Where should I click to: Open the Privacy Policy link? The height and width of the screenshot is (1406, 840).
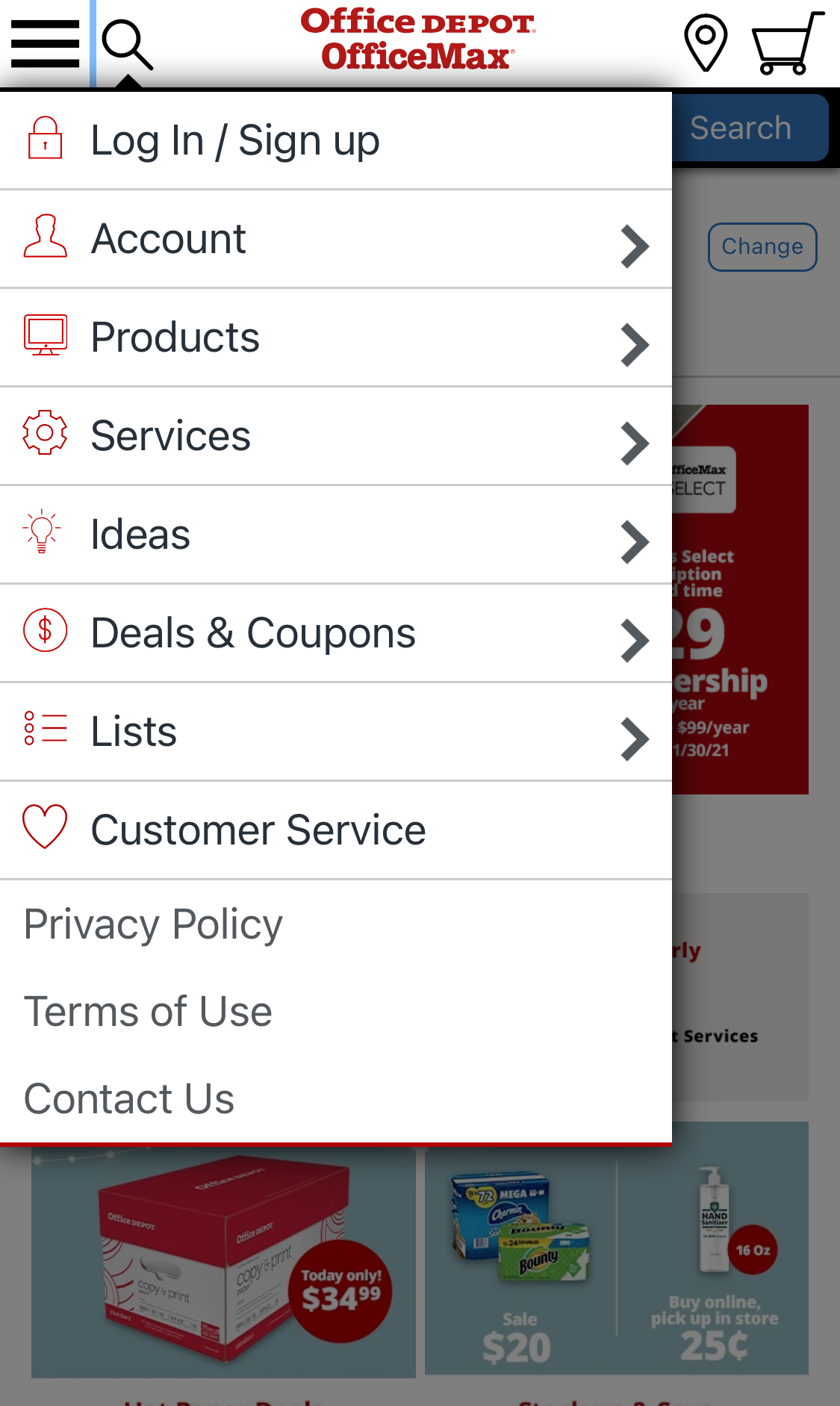[152, 923]
